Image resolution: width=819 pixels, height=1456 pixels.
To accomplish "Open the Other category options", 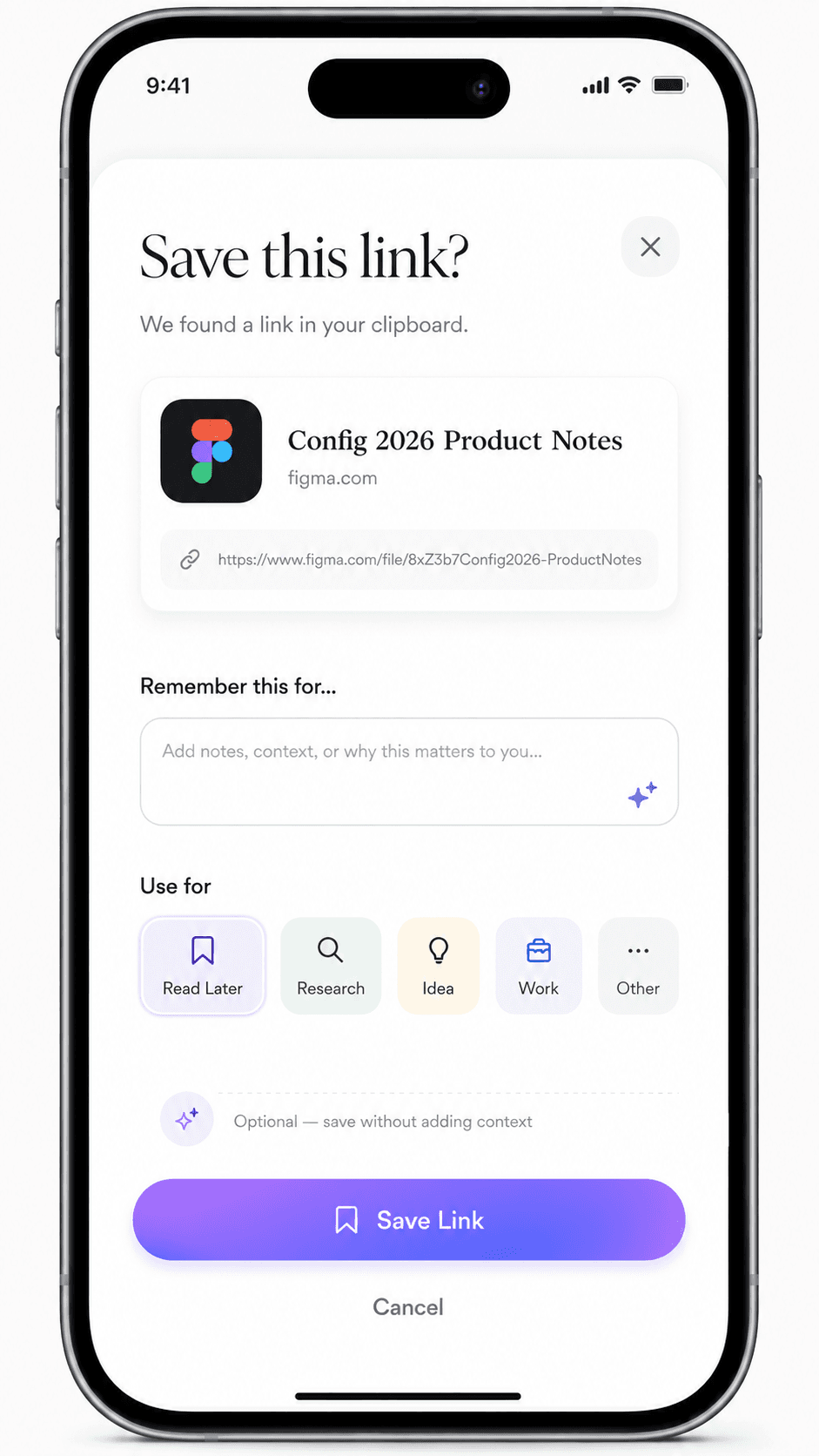I will coord(638,966).
